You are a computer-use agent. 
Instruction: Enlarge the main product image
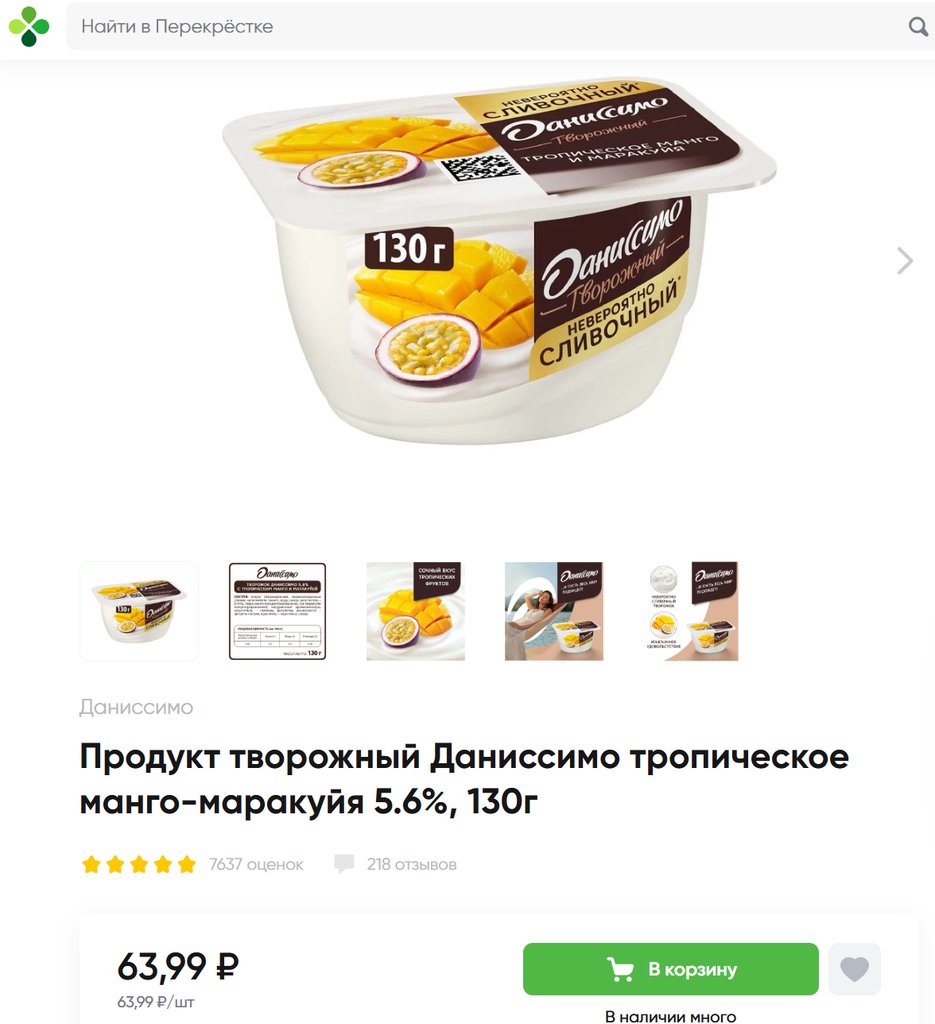click(498, 261)
